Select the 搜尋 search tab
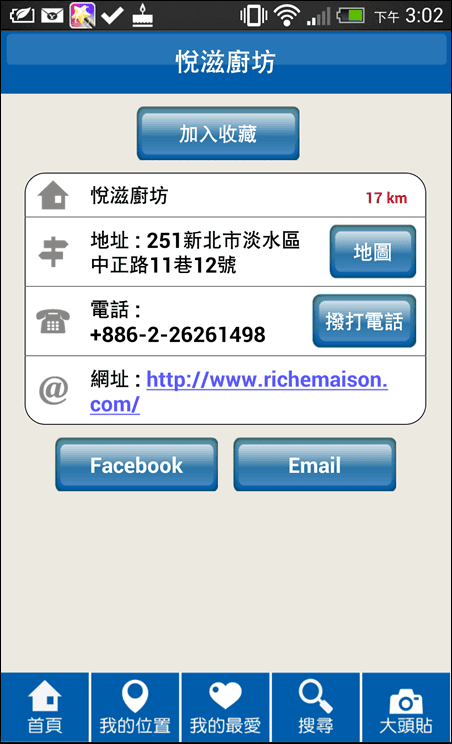The image size is (452, 744). (x=316, y=707)
